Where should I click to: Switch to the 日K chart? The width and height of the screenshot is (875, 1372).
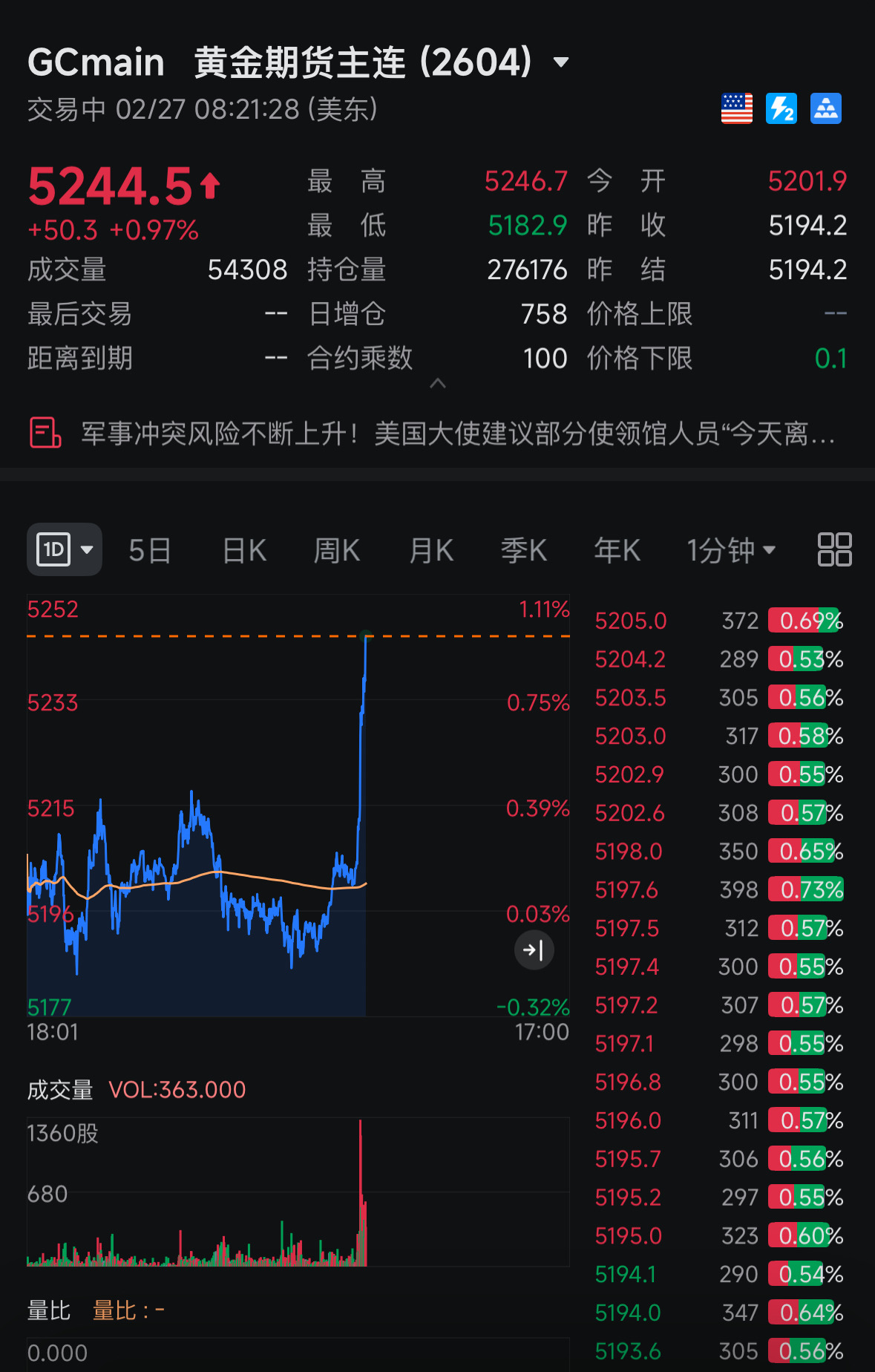pyautogui.click(x=244, y=551)
